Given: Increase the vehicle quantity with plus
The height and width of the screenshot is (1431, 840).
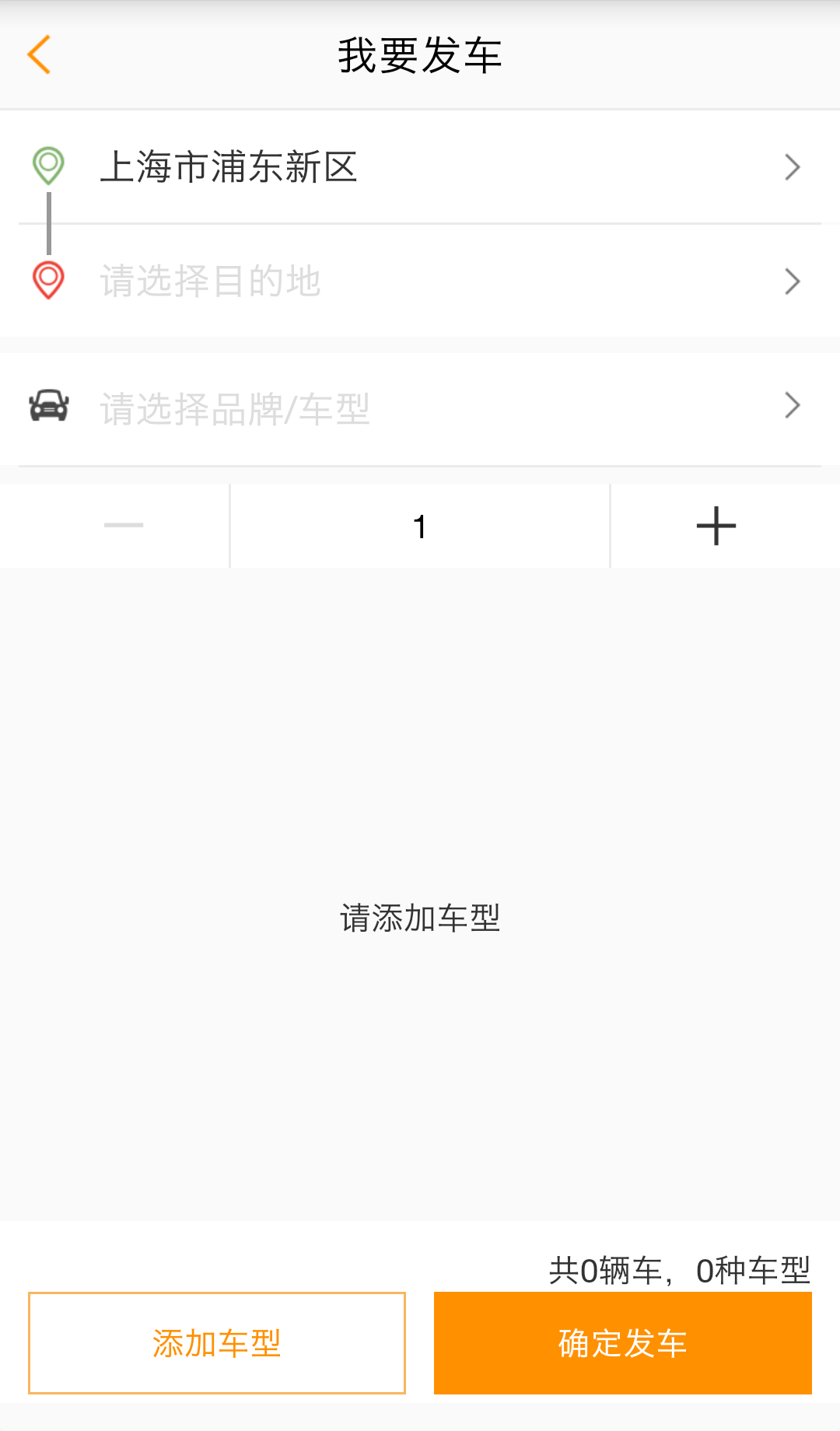Looking at the screenshot, I should coord(716,526).
